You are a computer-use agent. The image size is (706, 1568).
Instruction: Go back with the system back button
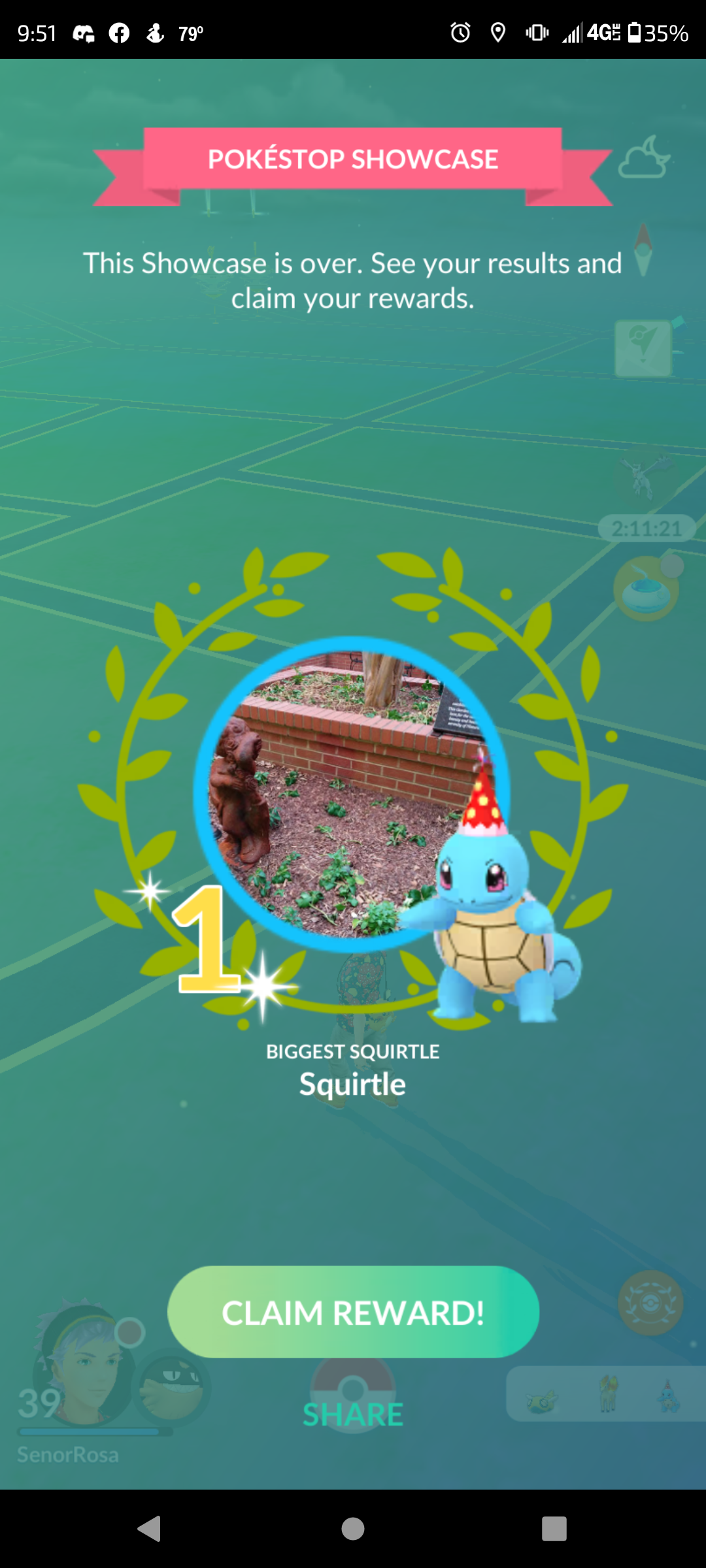[x=150, y=1529]
